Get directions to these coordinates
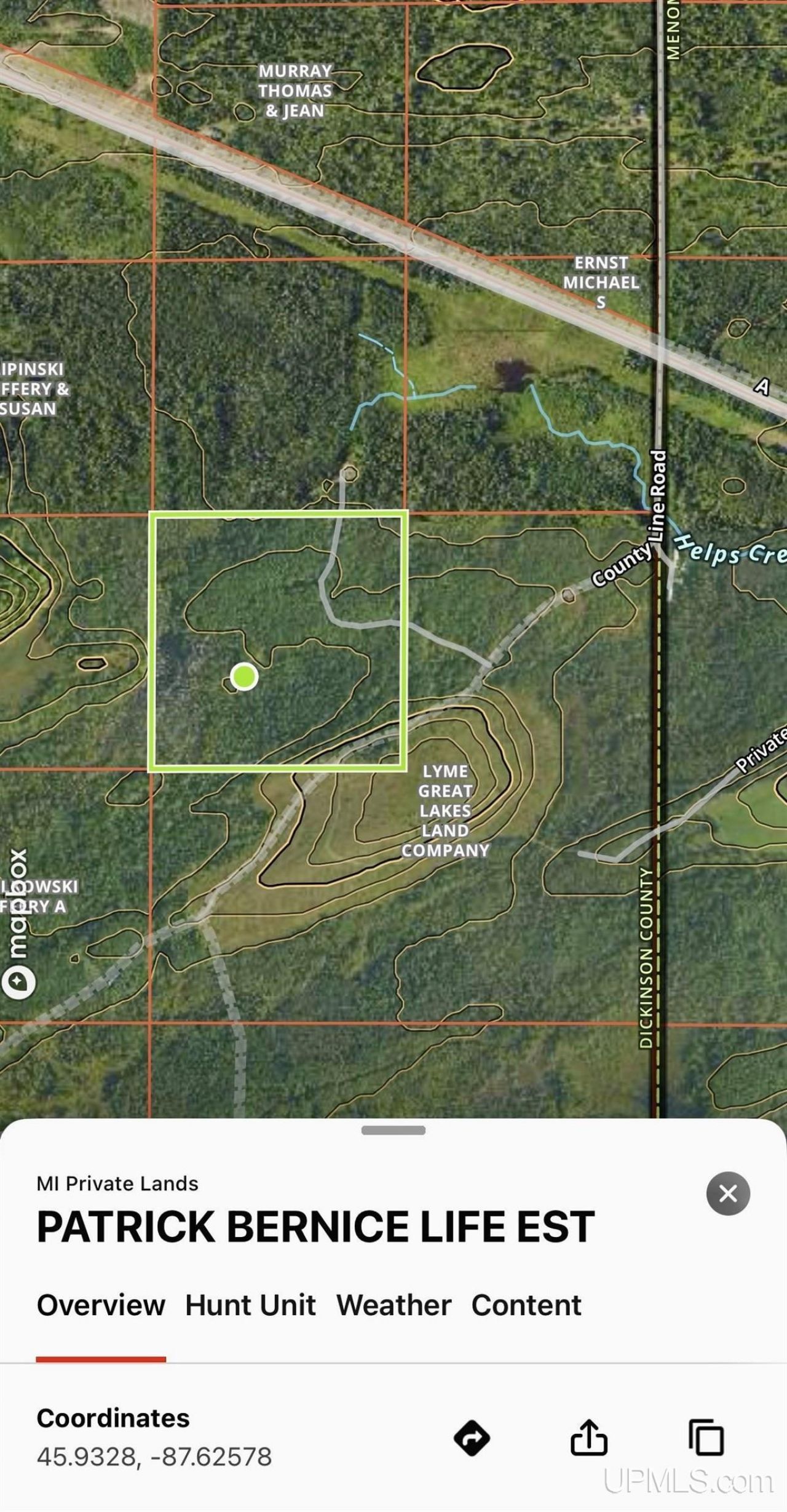 [x=472, y=1438]
